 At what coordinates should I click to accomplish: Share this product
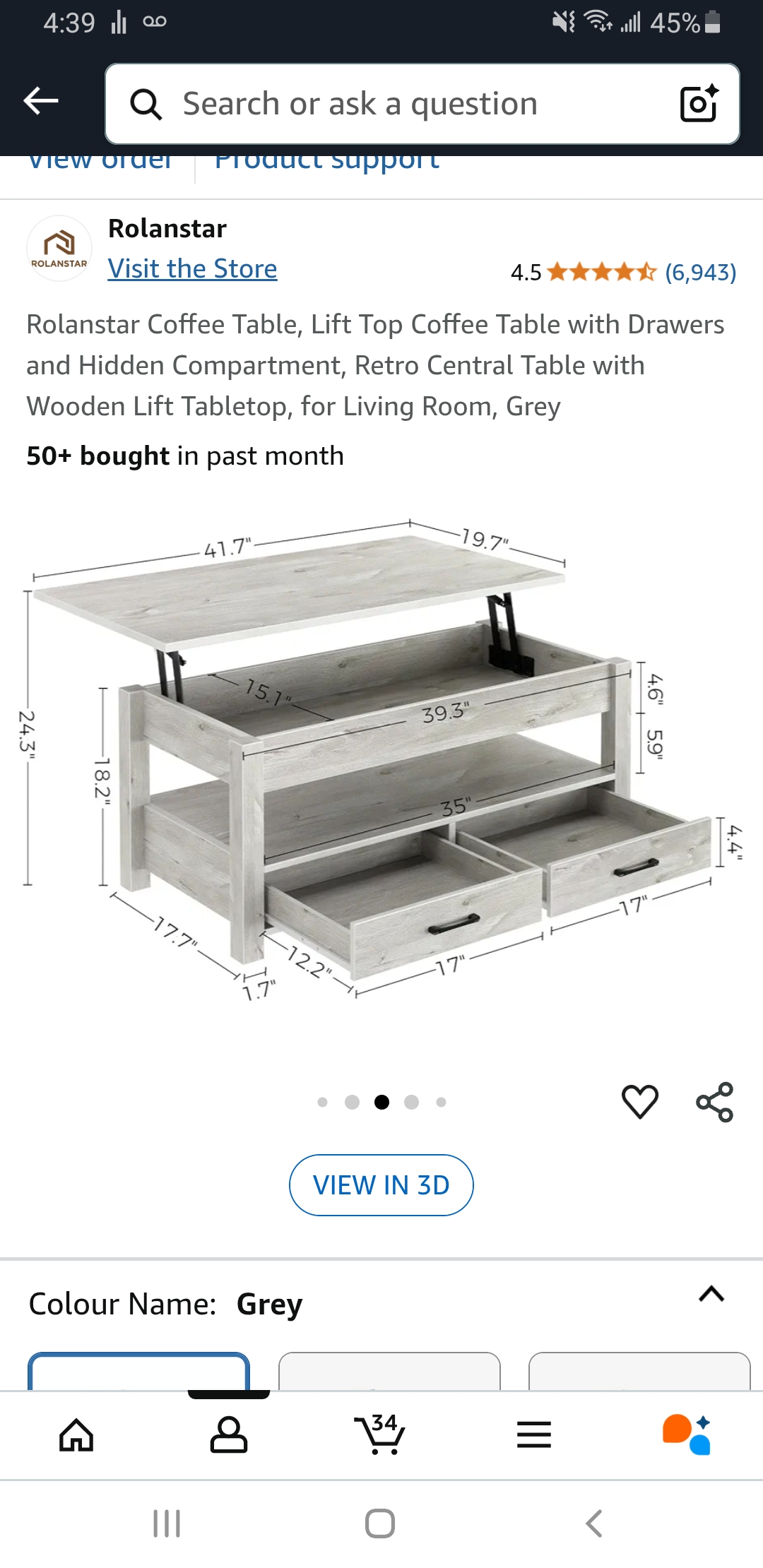(x=715, y=1102)
